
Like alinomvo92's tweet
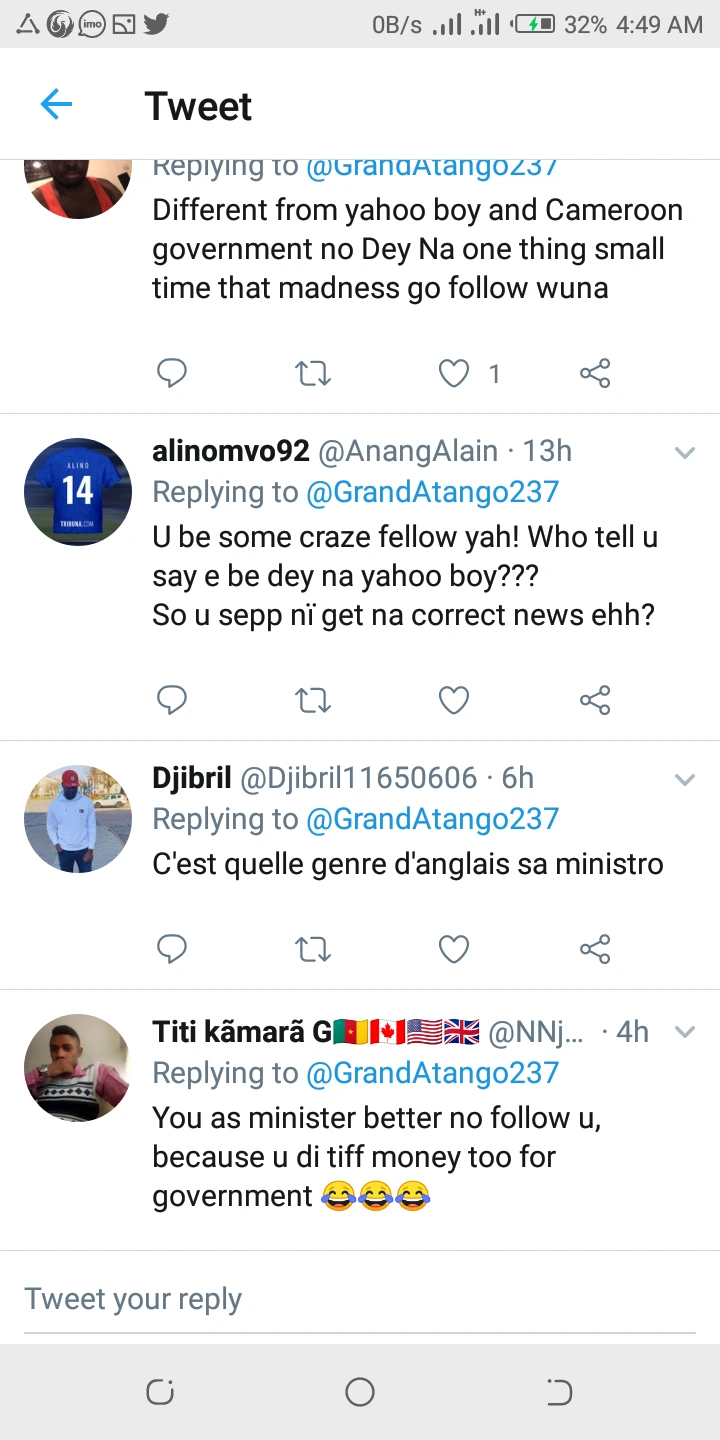[454, 700]
